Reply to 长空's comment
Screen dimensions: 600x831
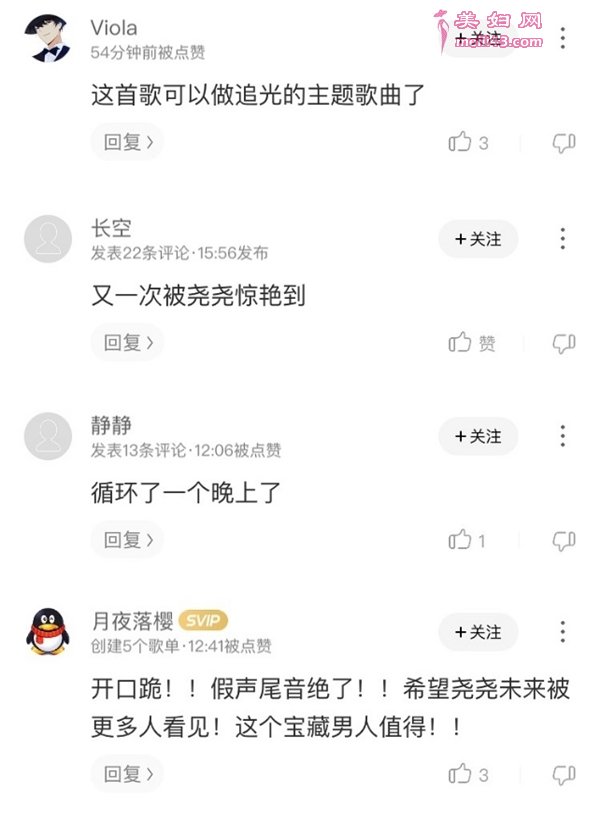click(127, 343)
